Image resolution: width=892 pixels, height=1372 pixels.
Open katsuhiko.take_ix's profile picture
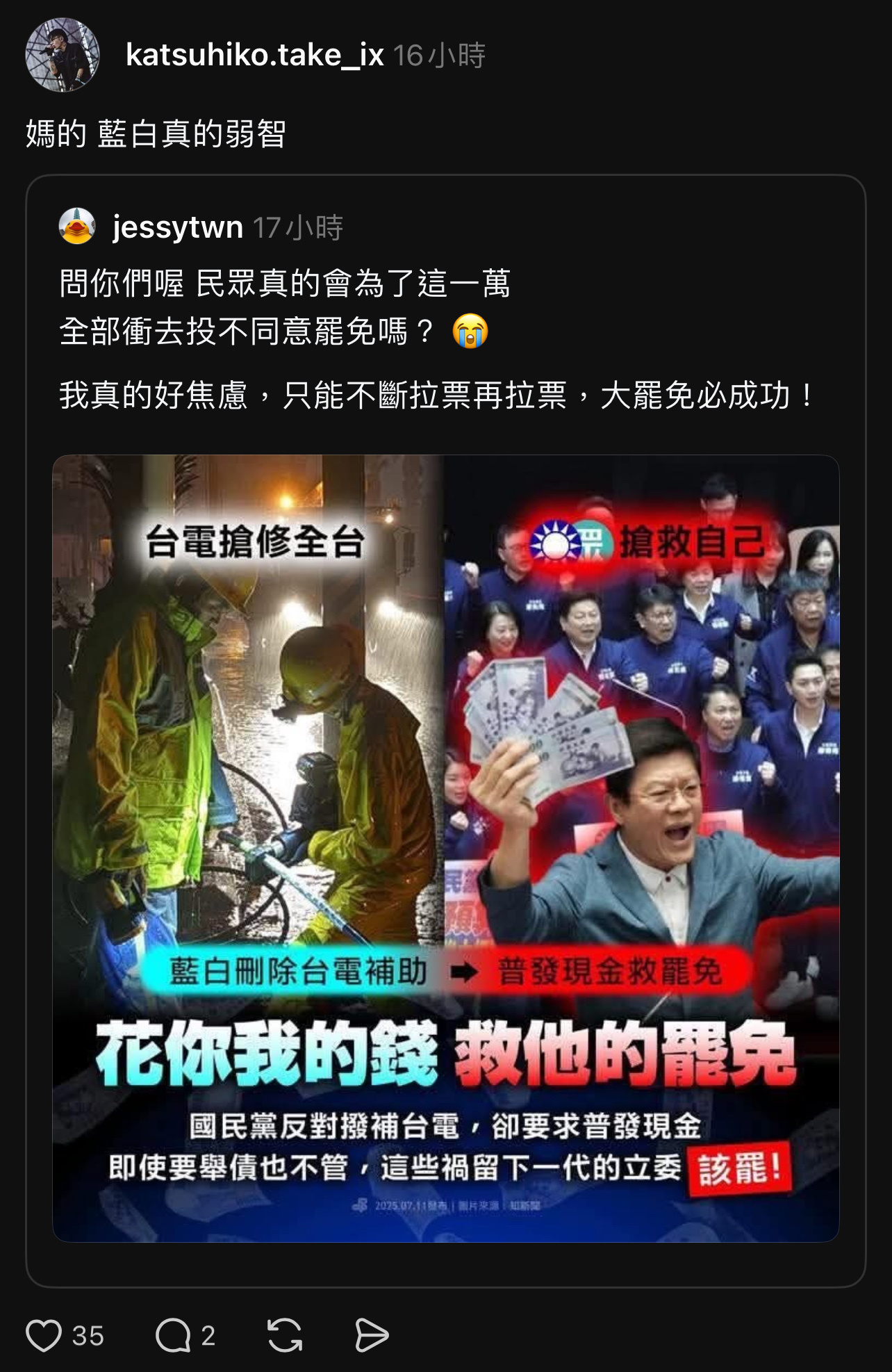[x=63, y=55]
